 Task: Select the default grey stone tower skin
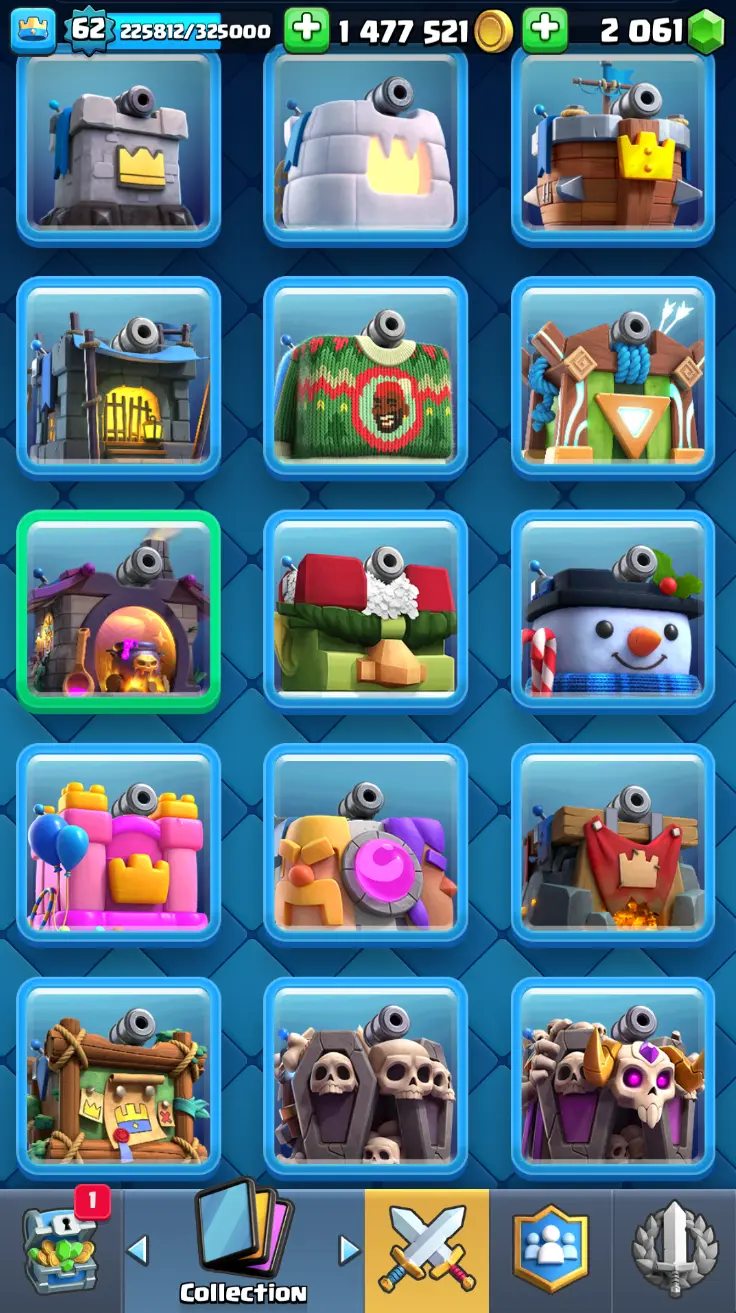point(118,146)
